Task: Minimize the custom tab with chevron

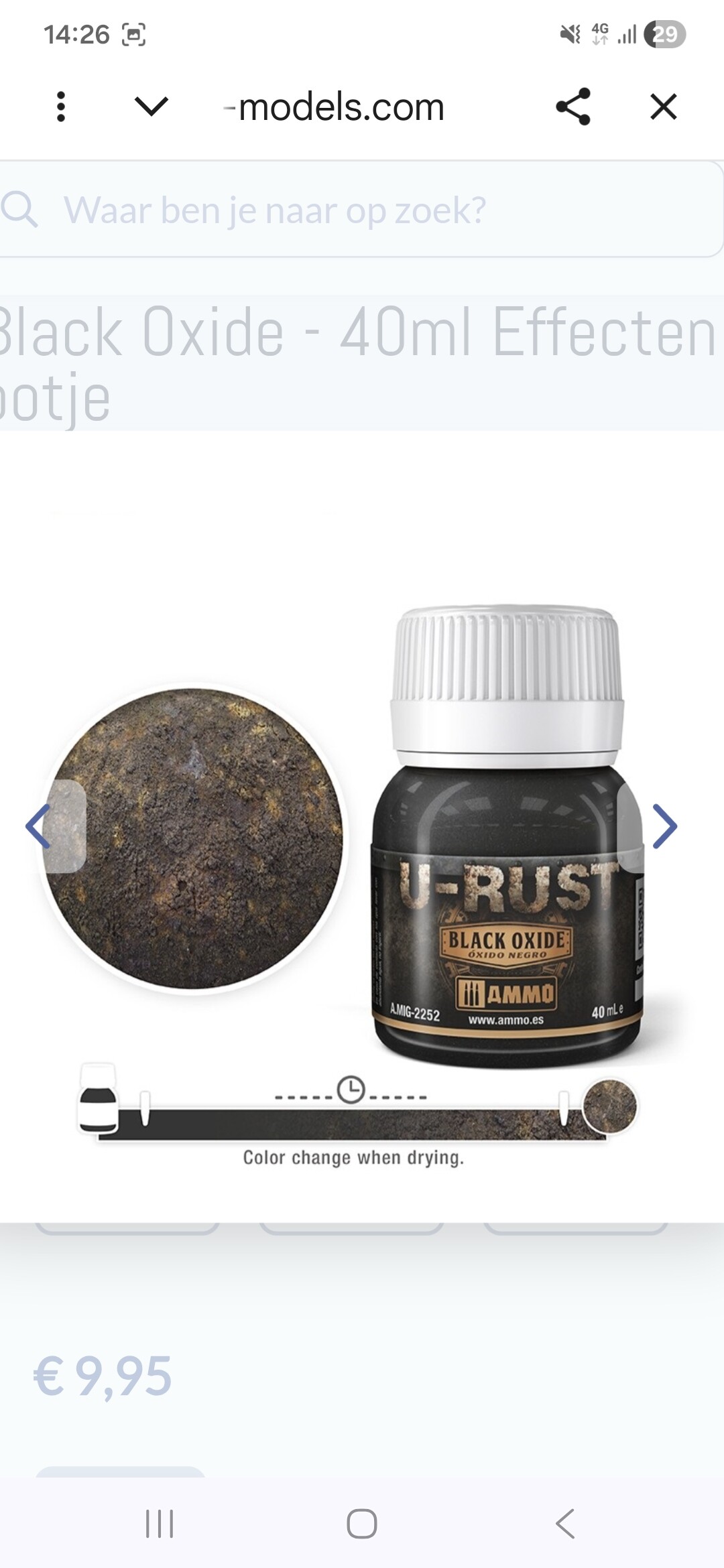Action: click(152, 107)
